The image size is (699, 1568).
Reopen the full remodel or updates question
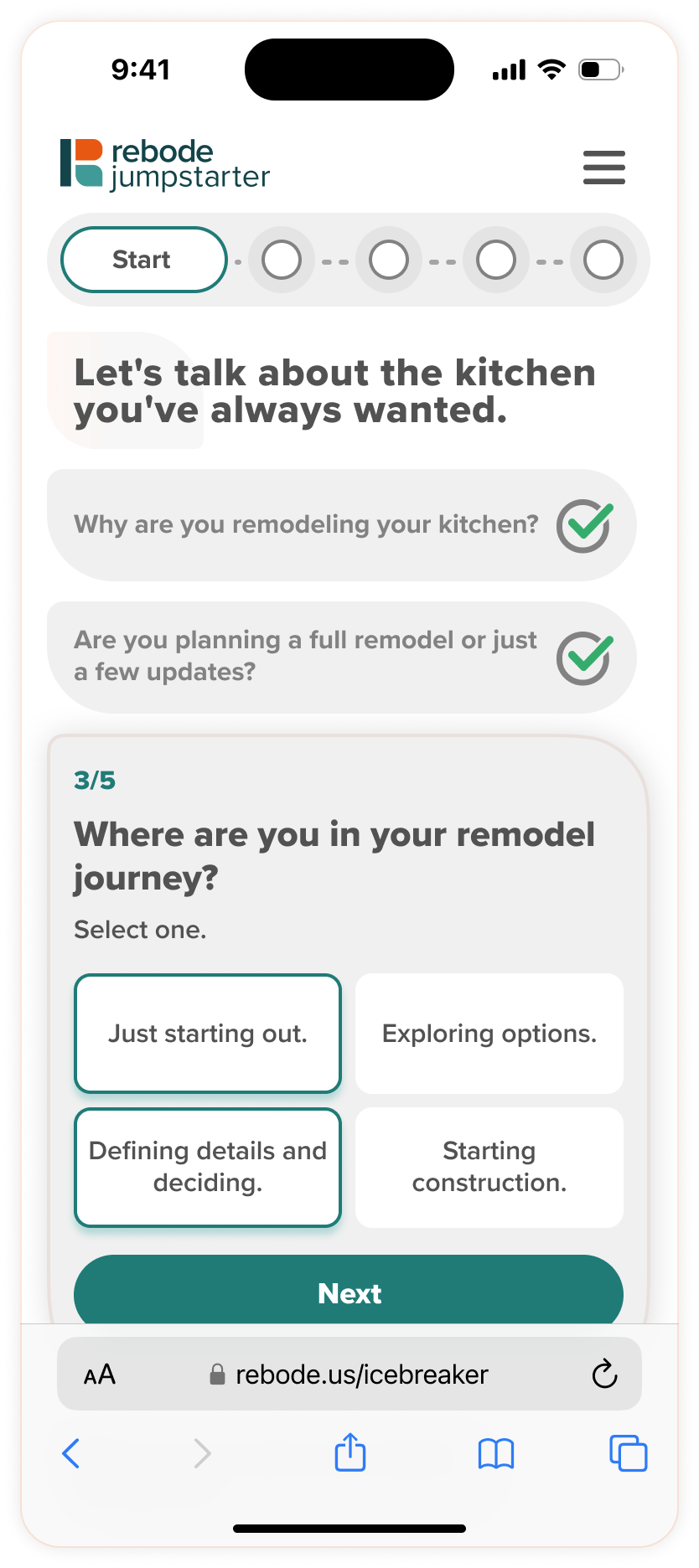pos(342,658)
